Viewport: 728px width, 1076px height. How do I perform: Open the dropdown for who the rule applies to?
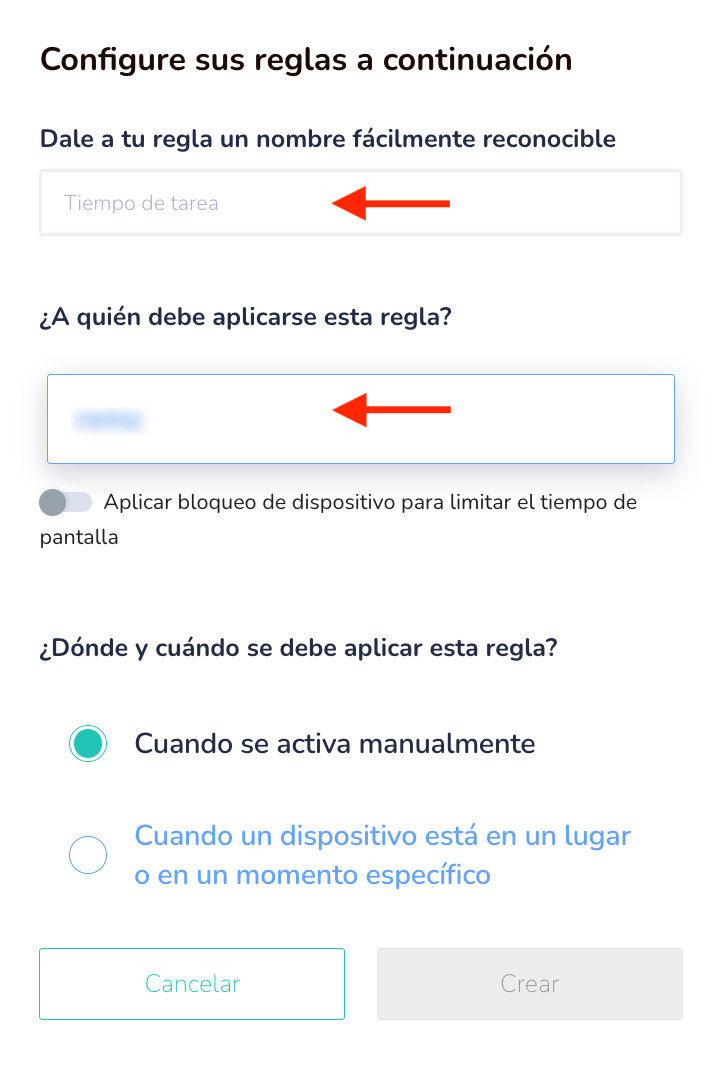(x=360, y=419)
